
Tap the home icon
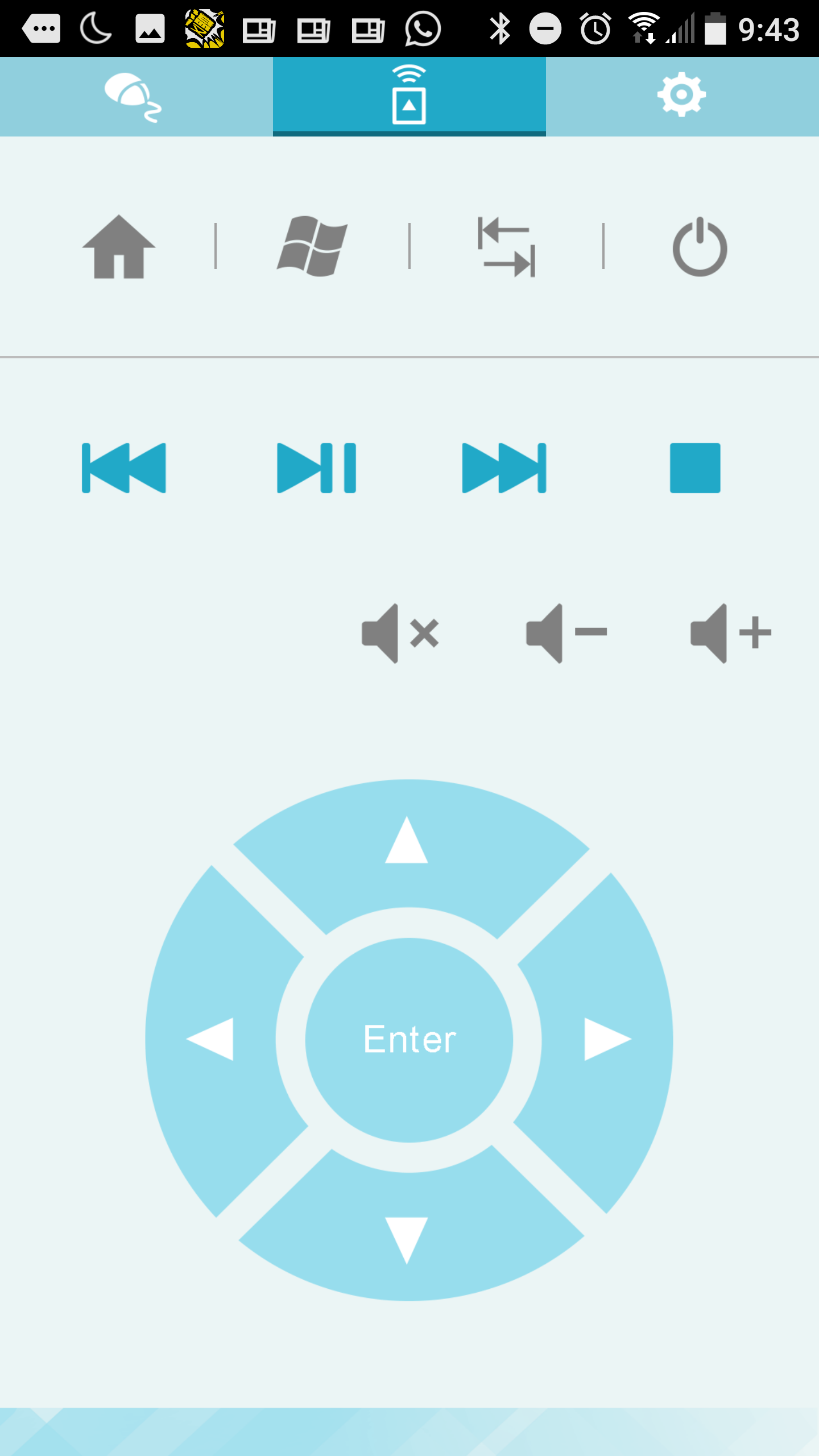pos(119,247)
